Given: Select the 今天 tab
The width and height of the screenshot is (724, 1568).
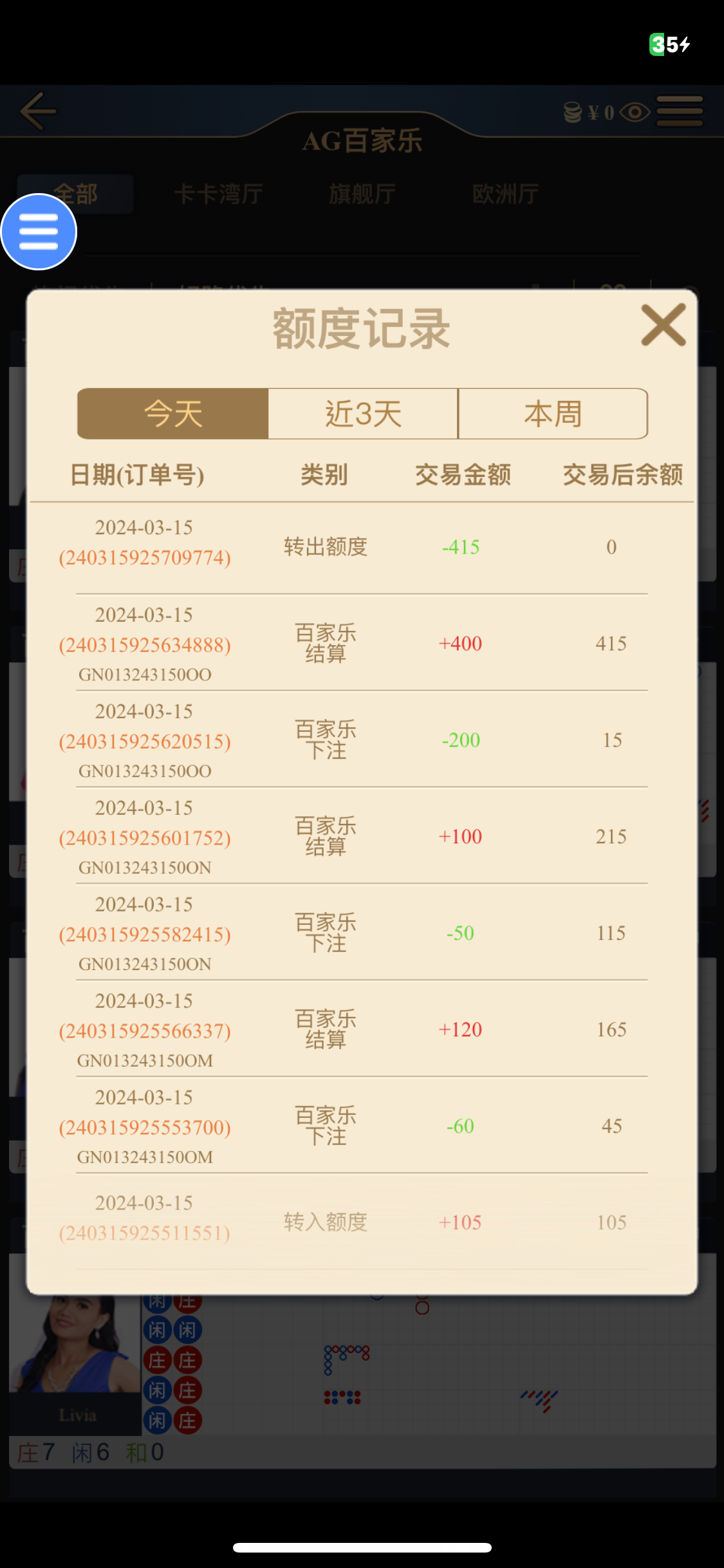Looking at the screenshot, I should 173,414.
